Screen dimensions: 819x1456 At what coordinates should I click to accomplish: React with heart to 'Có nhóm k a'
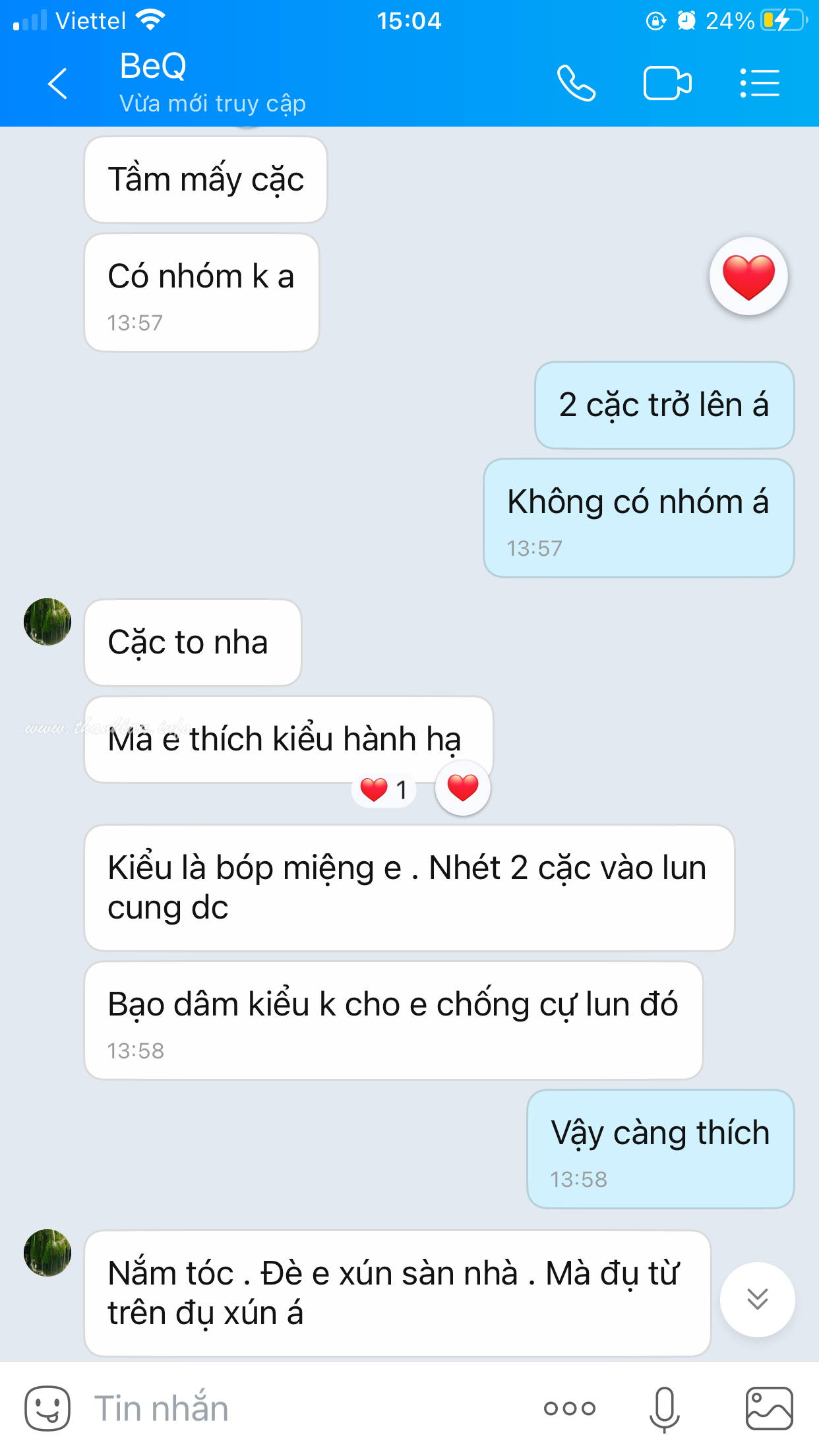tap(748, 276)
